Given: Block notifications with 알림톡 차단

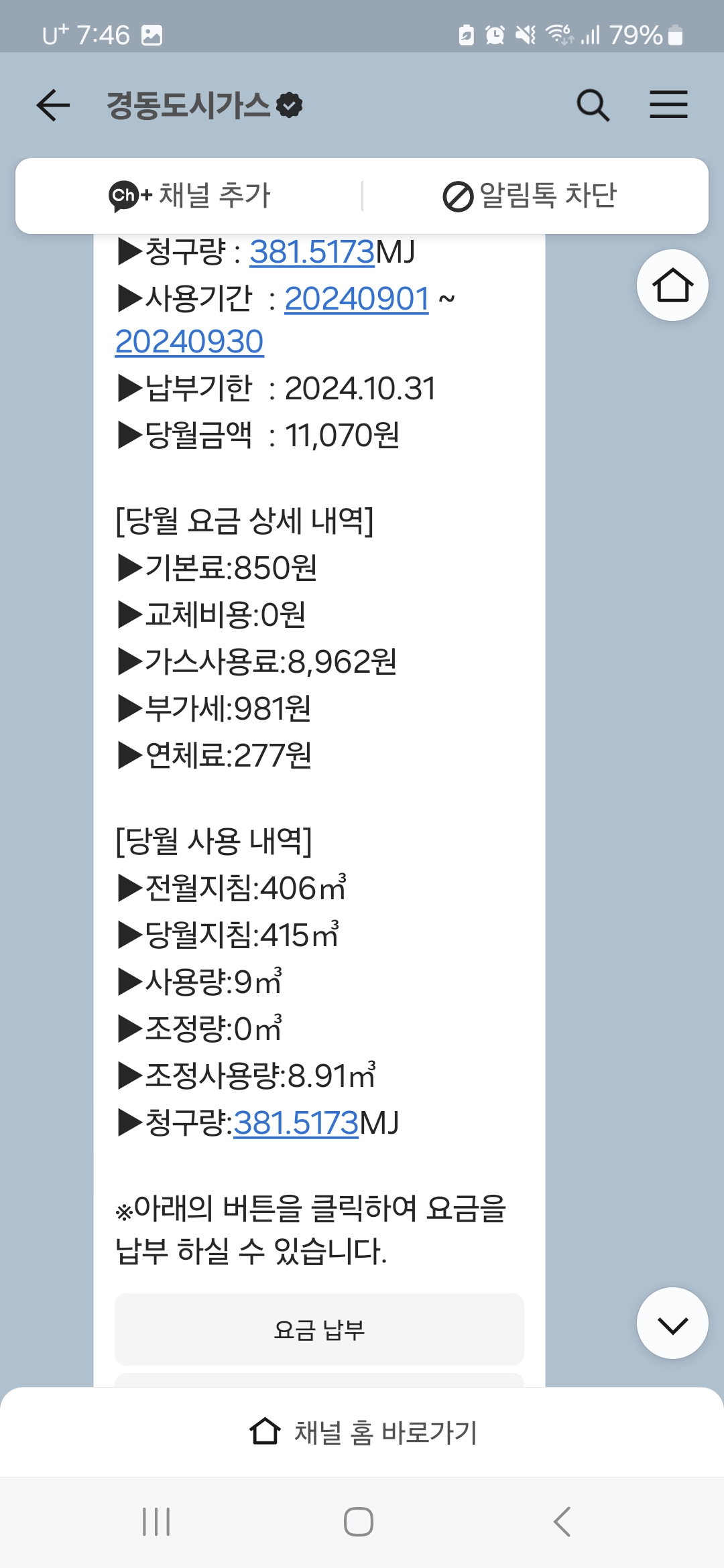Looking at the screenshot, I should click(x=530, y=196).
